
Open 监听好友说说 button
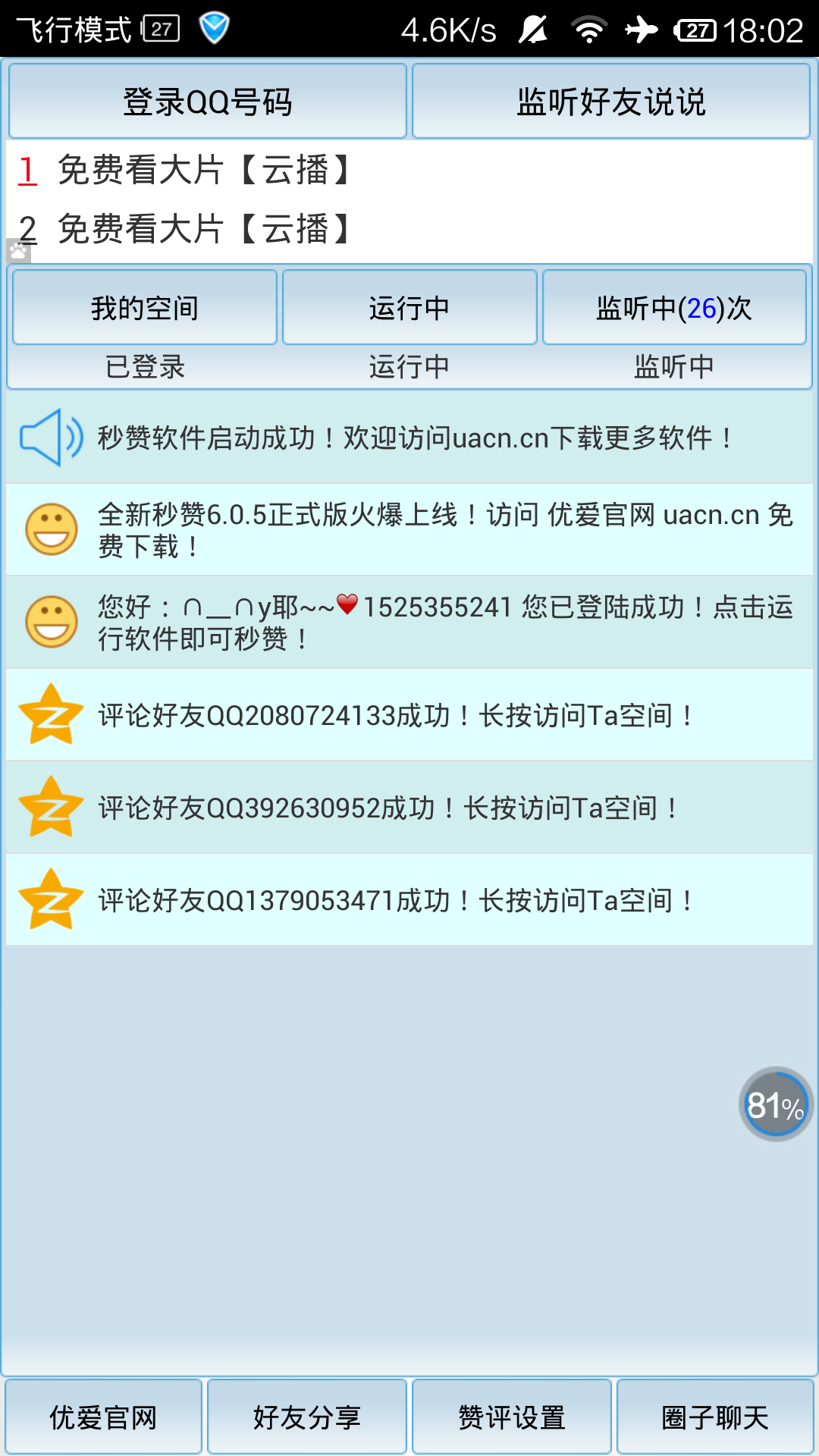pos(610,102)
